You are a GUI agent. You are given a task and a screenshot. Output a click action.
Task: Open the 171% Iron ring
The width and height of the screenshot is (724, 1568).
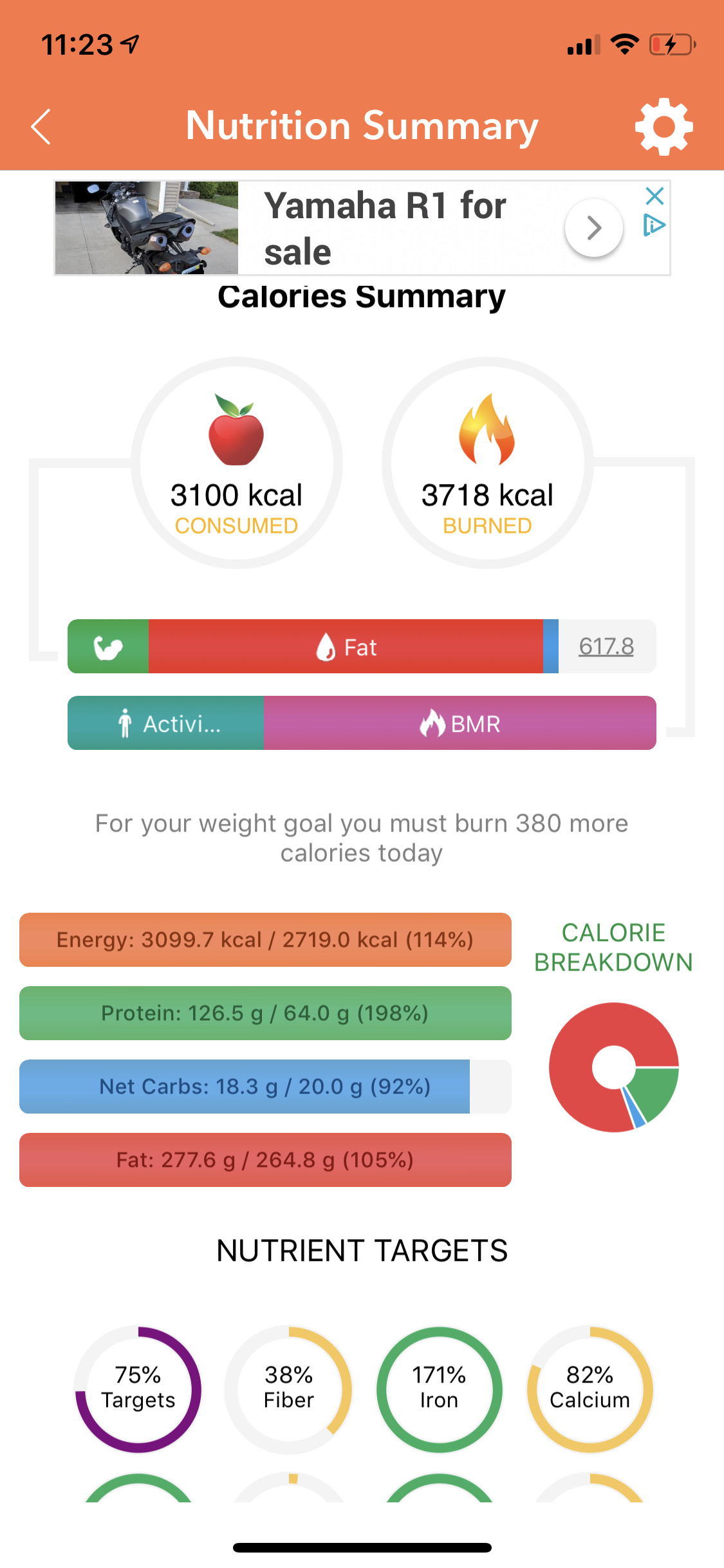[439, 1389]
